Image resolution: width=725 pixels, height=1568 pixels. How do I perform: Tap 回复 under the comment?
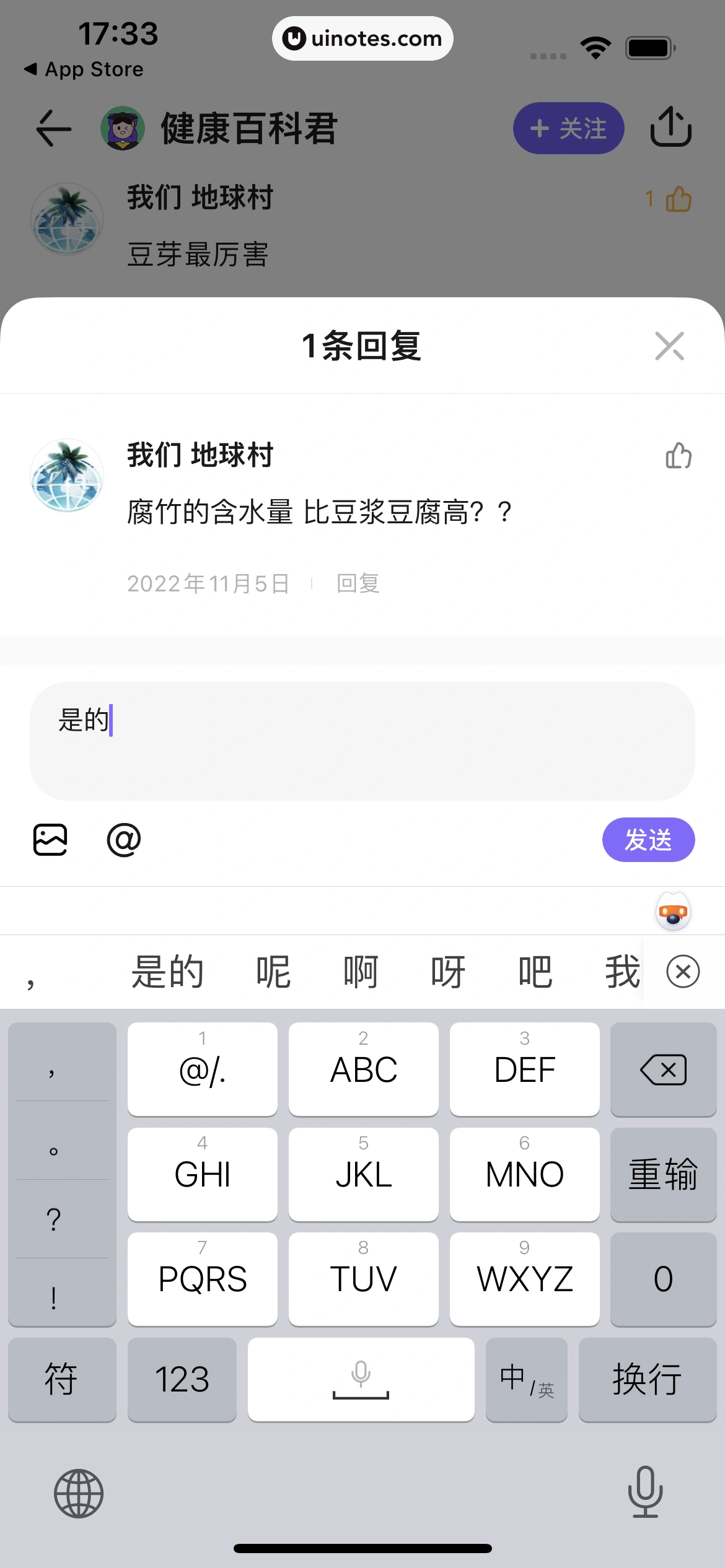pos(357,583)
